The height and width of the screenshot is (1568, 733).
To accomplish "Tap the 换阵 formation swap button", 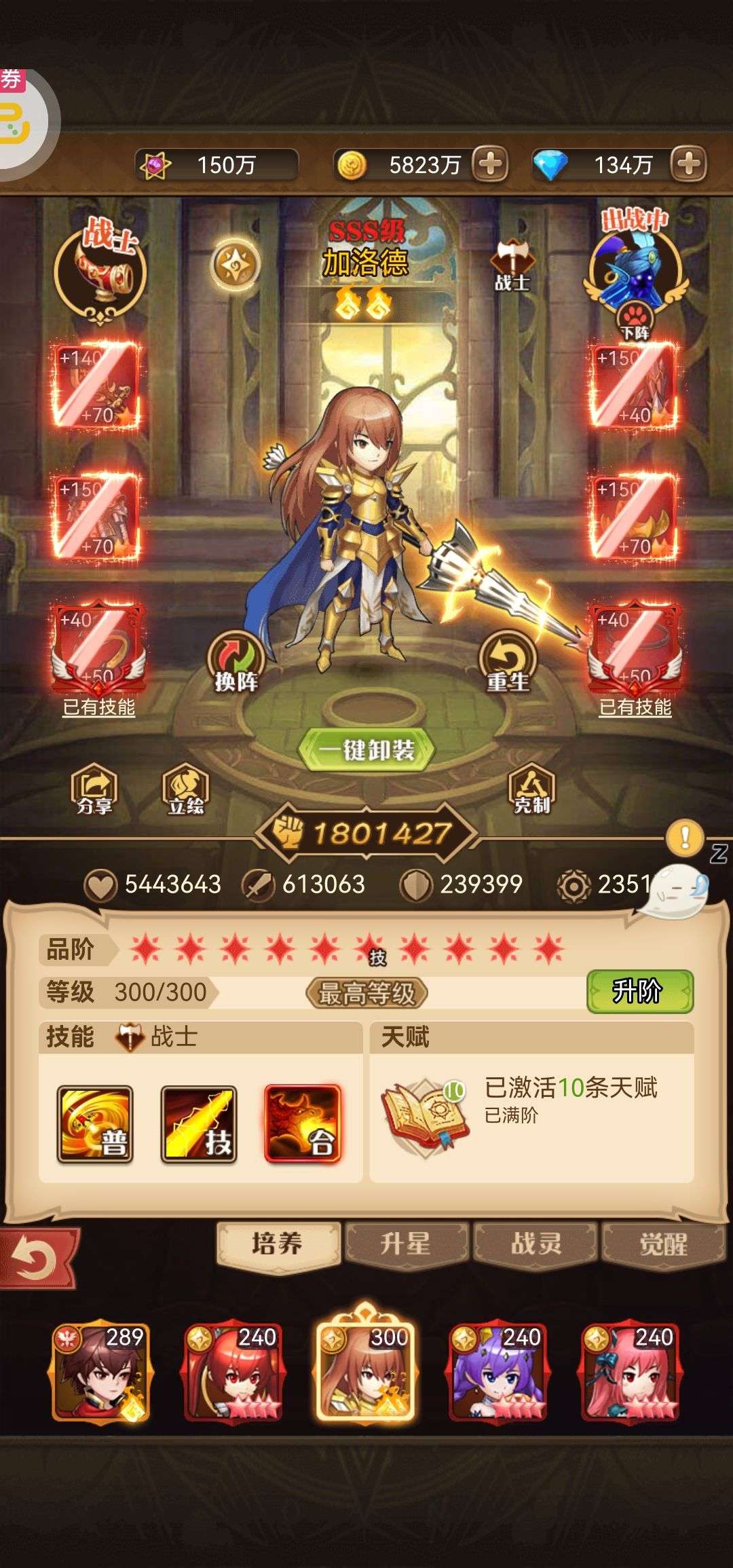I will pyautogui.click(x=236, y=662).
